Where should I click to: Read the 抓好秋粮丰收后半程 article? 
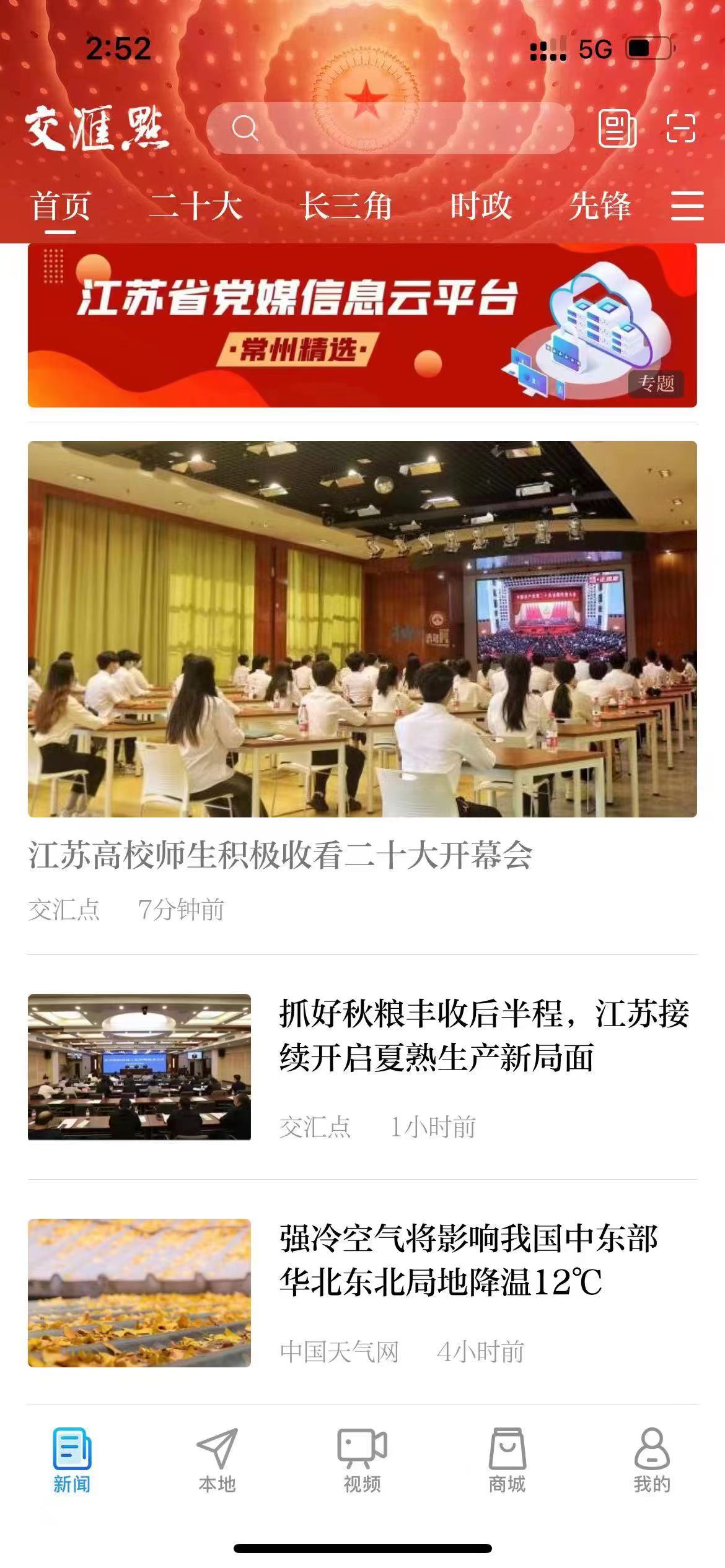click(x=483, y=1035)
